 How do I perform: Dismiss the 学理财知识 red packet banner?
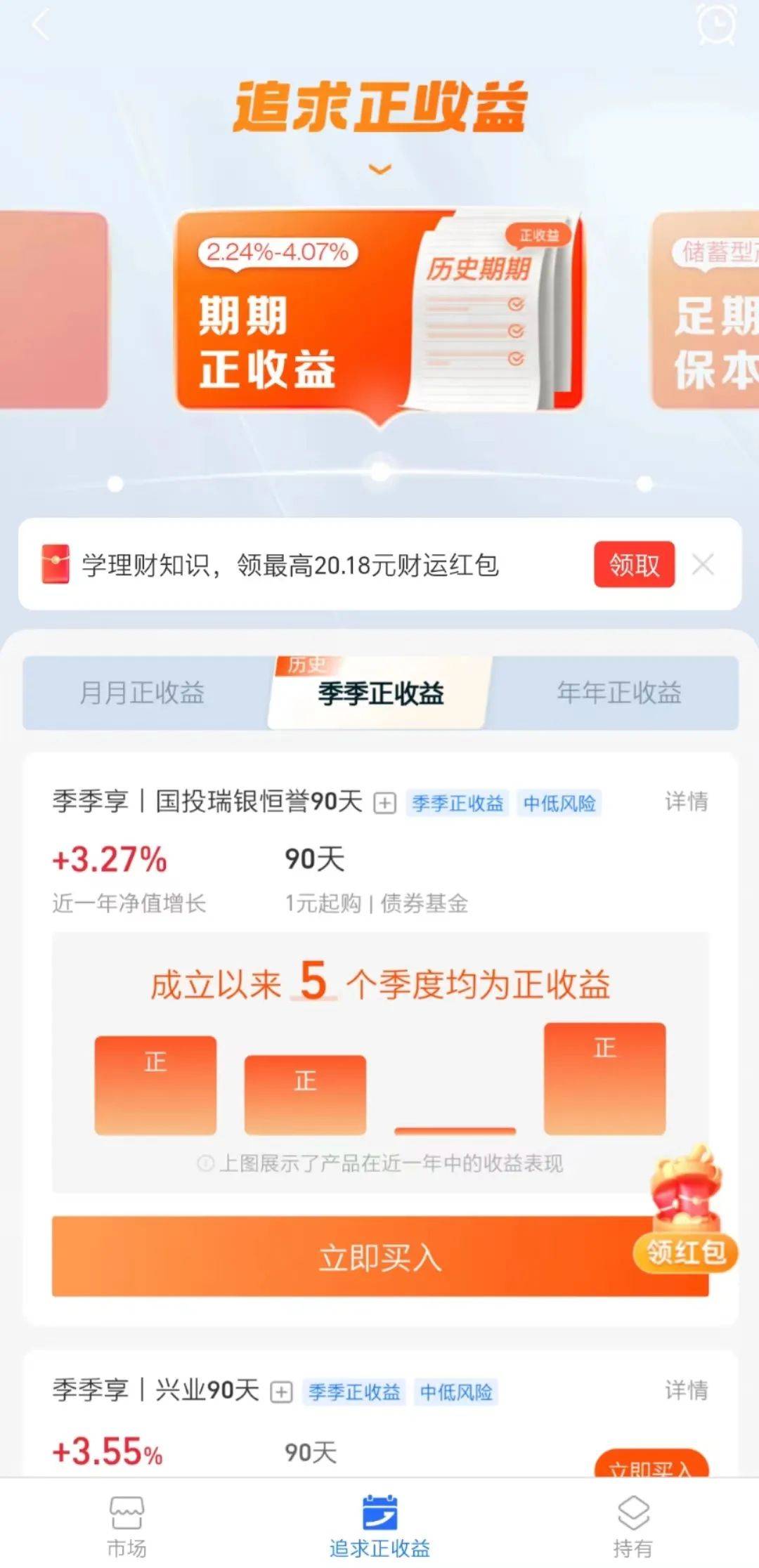pyautogui.click(x=703, y=564)
